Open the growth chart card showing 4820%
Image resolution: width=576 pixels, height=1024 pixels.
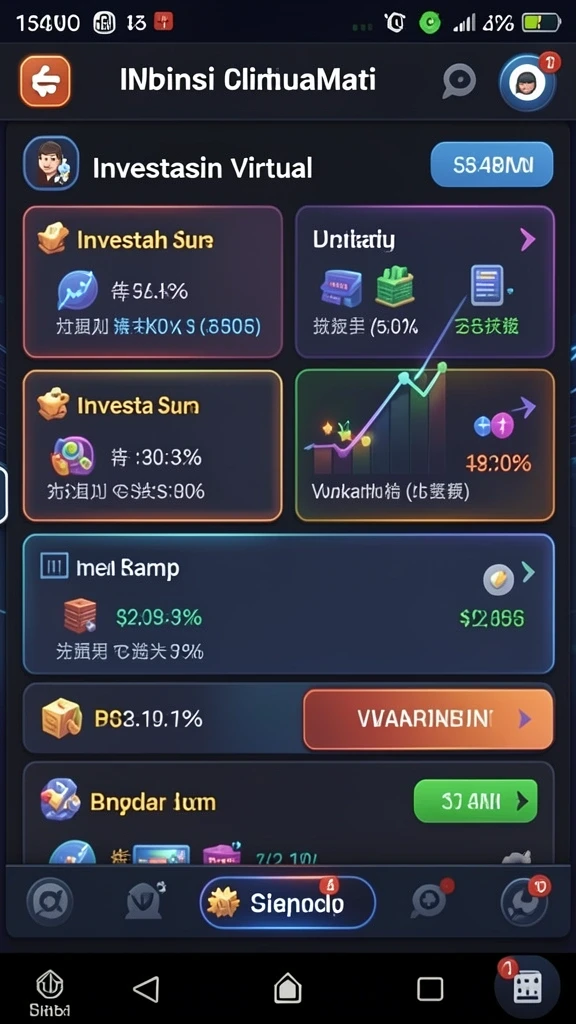[x=425, y=445]
